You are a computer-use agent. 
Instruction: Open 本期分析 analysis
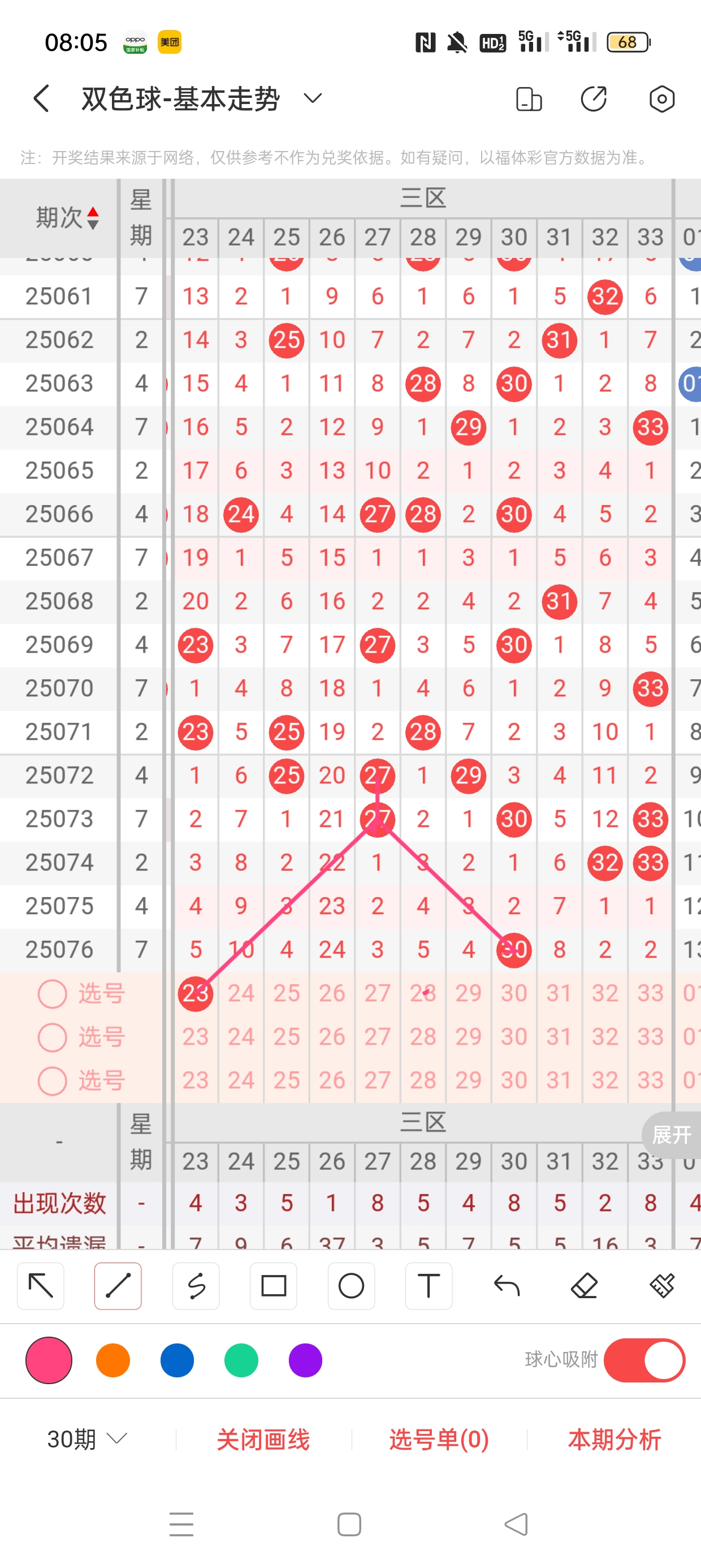click(x=615, y=1439)
